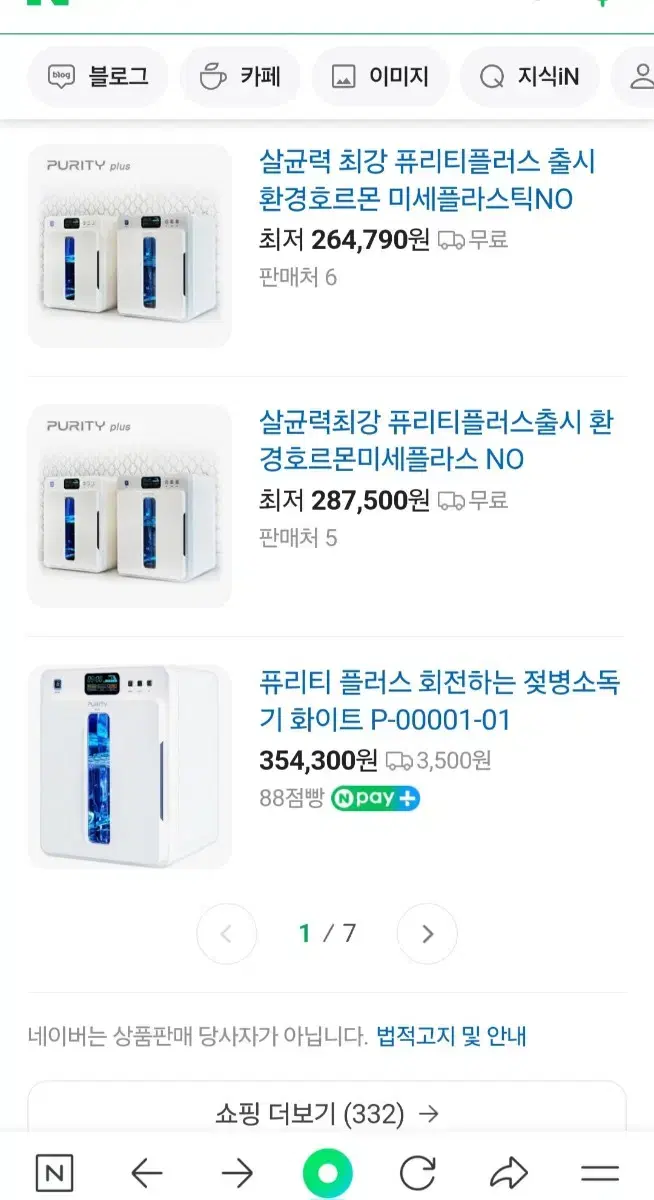Go to next shopping results page
The width and height of the screenshot is (654, 1200).
427,934
